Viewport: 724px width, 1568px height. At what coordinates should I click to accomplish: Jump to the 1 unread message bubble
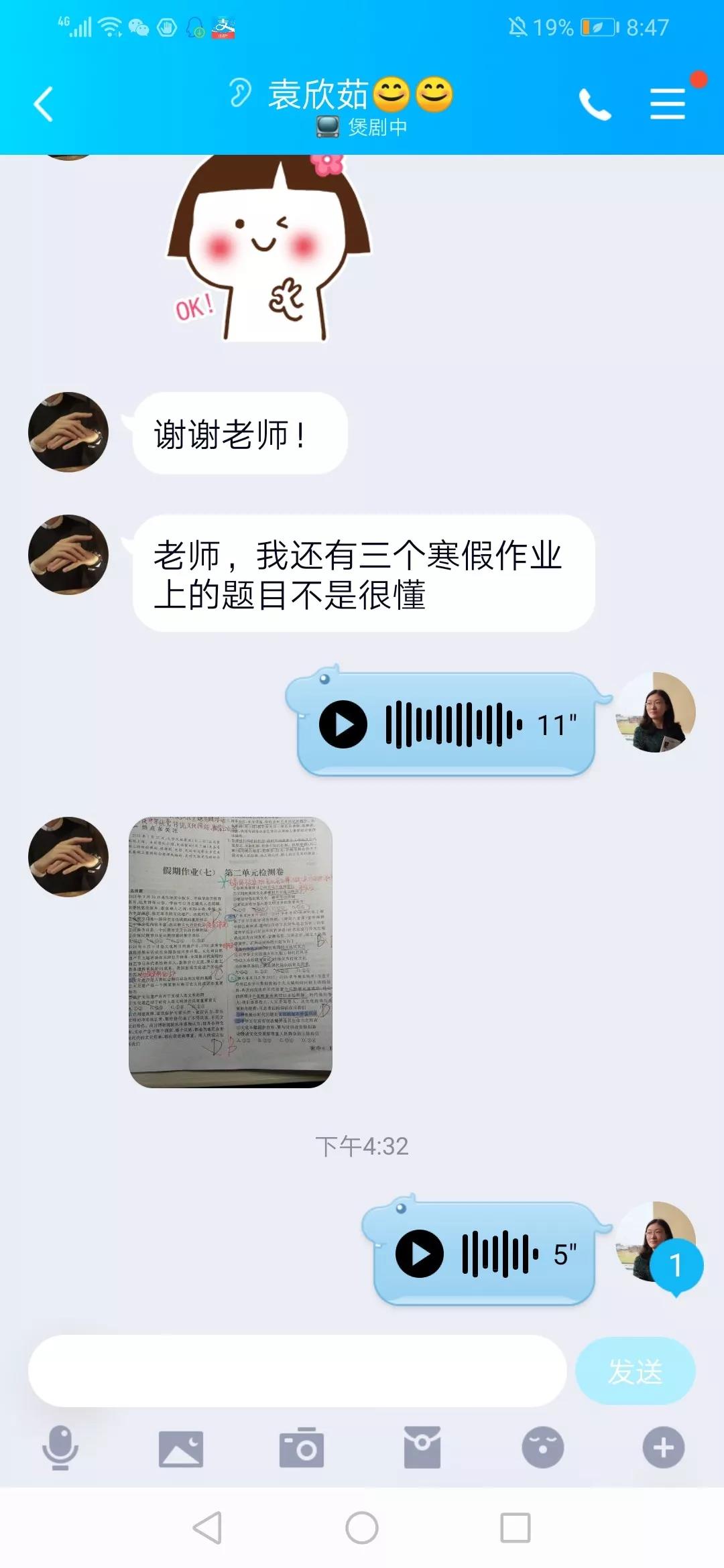pos(676,1266)
